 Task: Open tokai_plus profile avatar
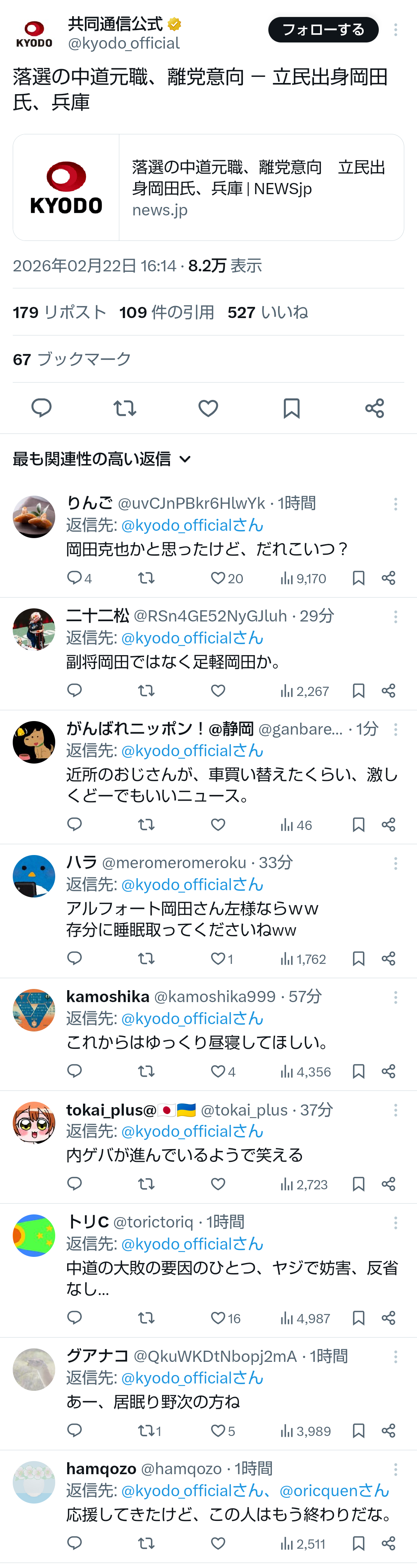click(34, 1123)
